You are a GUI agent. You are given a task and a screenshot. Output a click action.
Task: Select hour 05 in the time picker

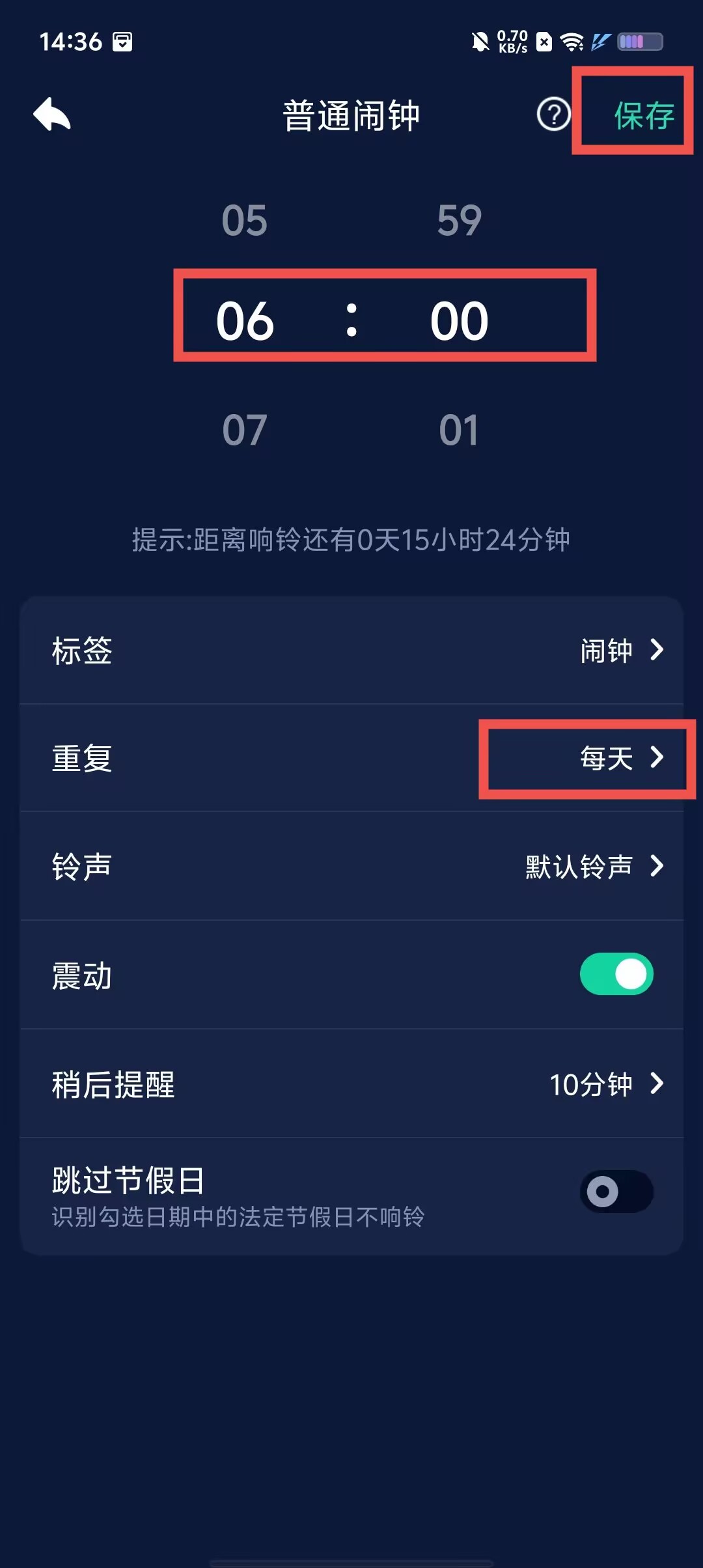click(x=245, y=220)
